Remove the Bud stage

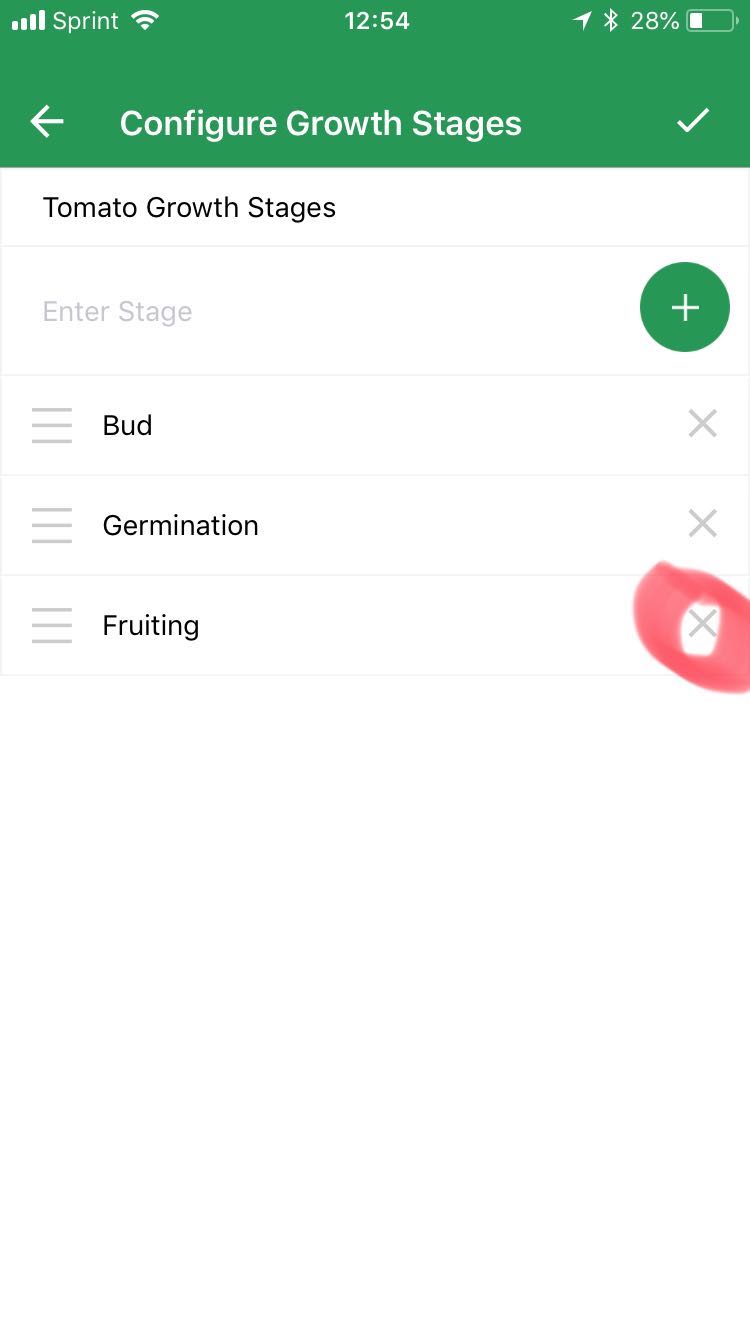click(x=703, y=424)
